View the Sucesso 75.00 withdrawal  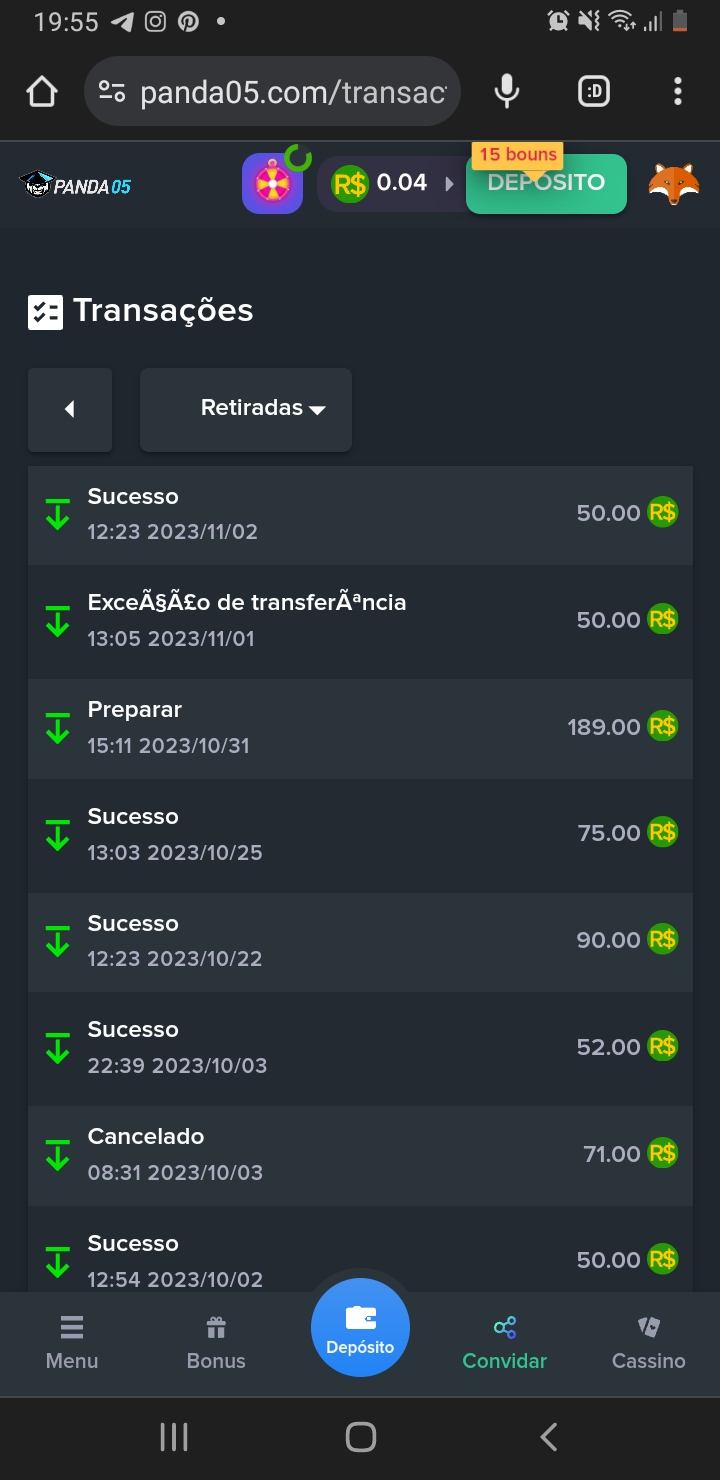(360, 834)
